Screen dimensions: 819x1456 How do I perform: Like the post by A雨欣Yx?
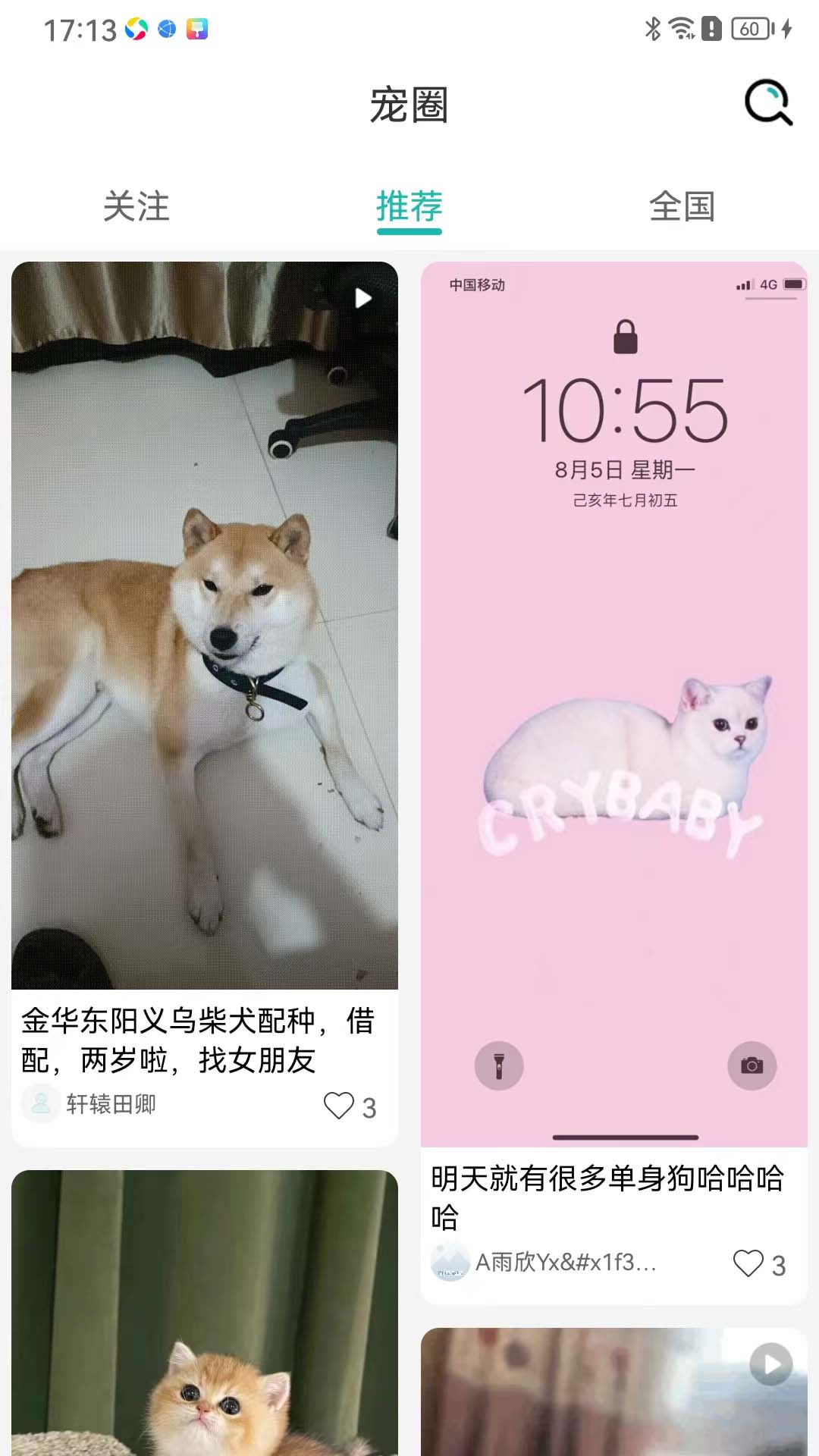click(748, 1263)
